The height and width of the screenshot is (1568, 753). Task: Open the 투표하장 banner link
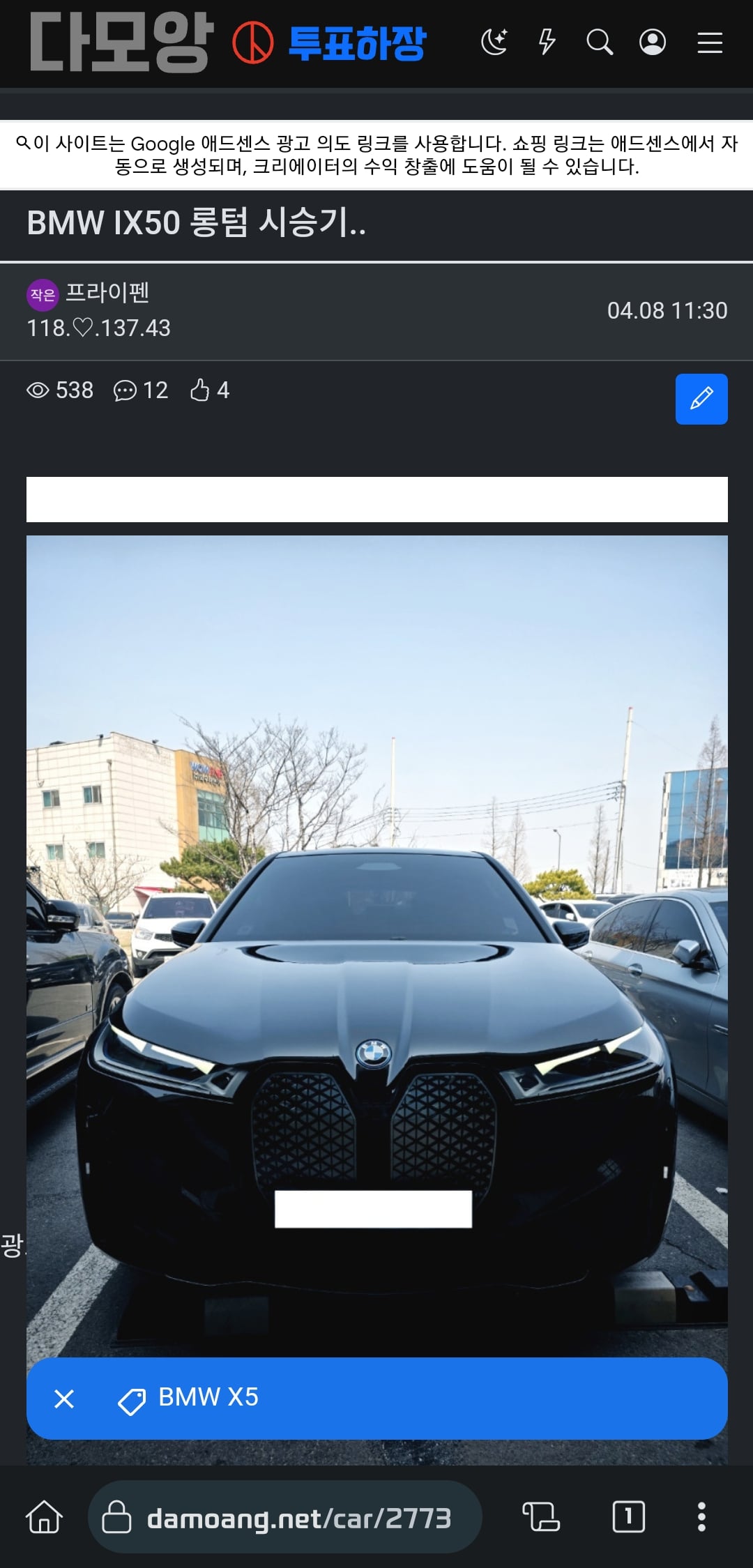[329, 43]
